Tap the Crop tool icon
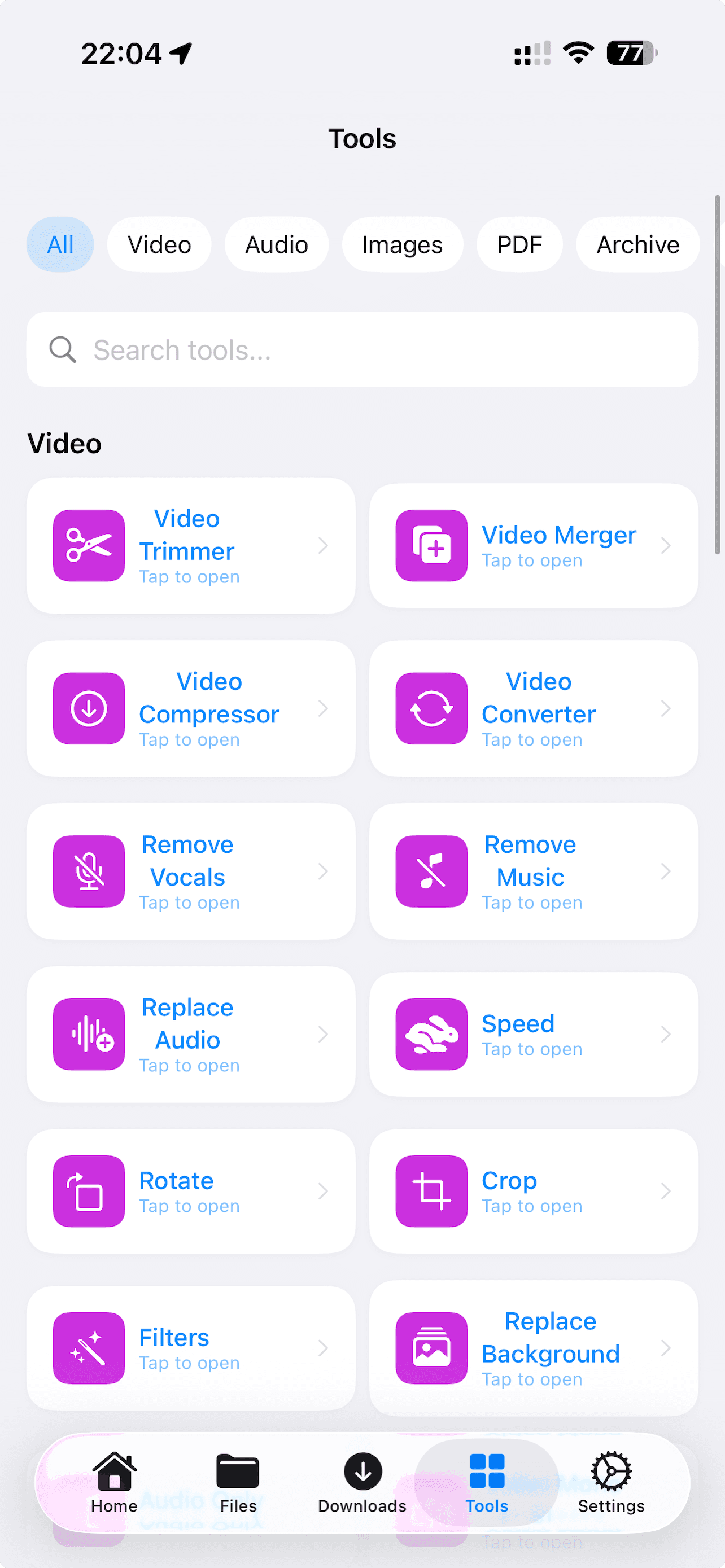The width and height of the screenshot is (725, 1568). 431,1190
